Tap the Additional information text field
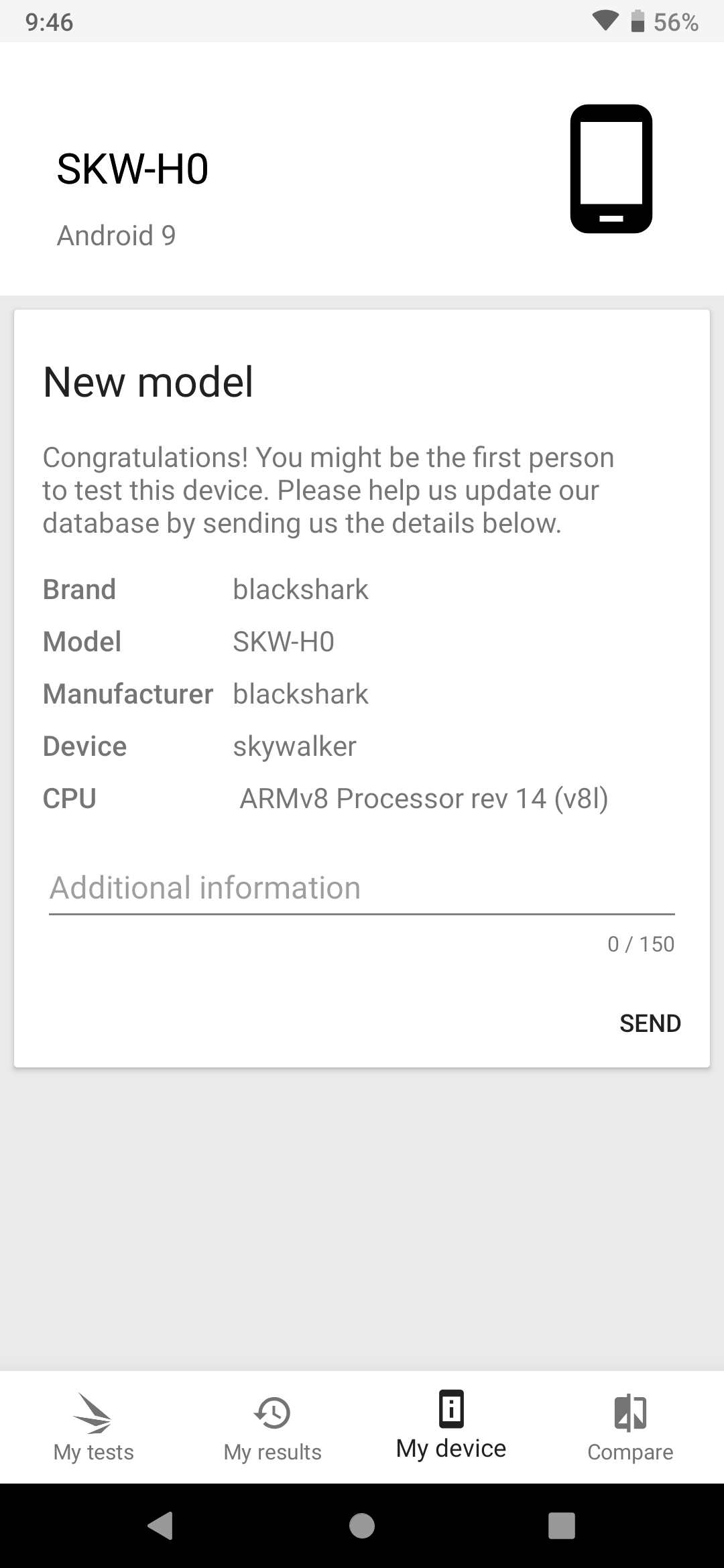 tap(361, 889)
